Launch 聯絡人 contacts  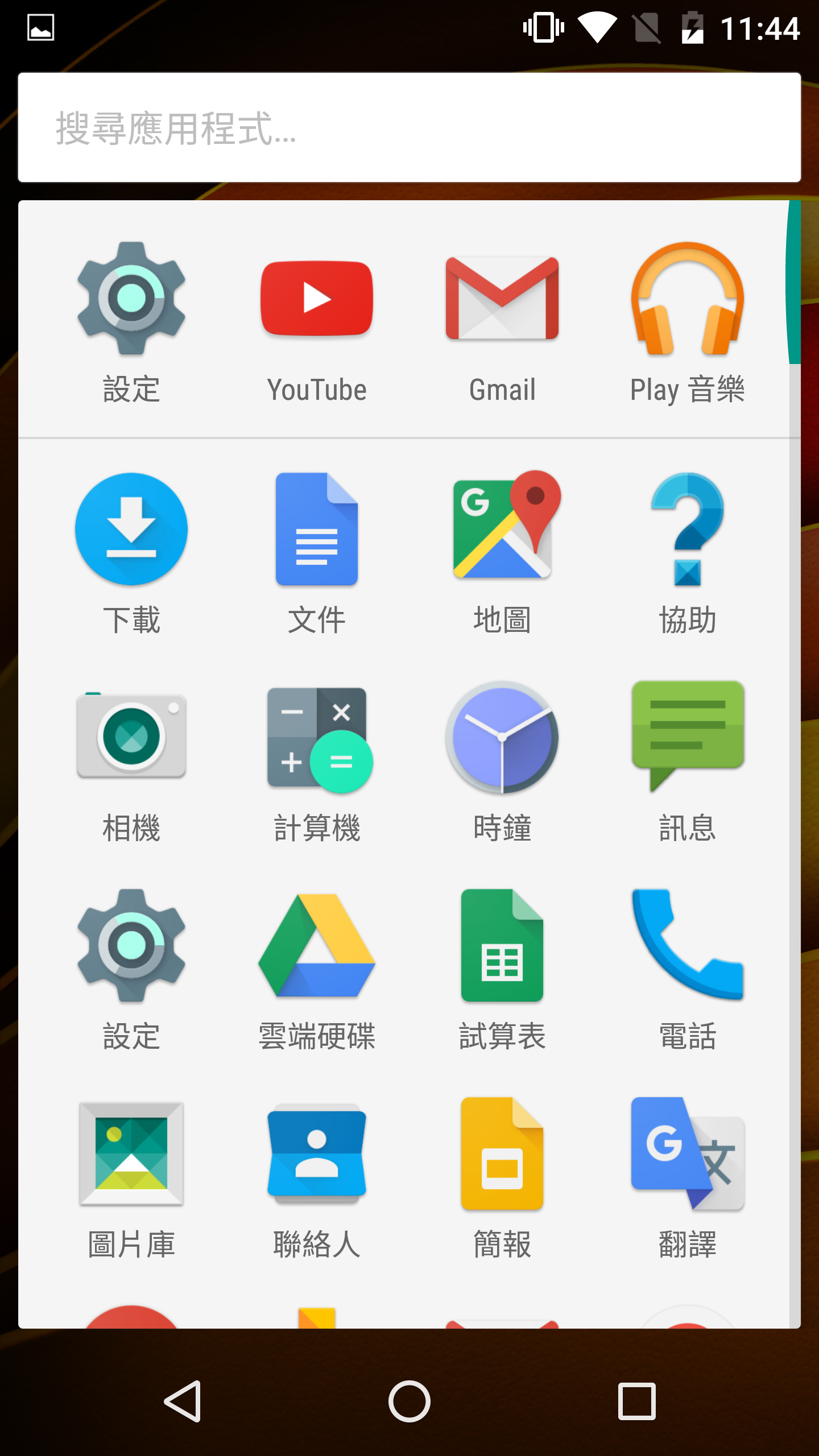[x=317, y=1178]
